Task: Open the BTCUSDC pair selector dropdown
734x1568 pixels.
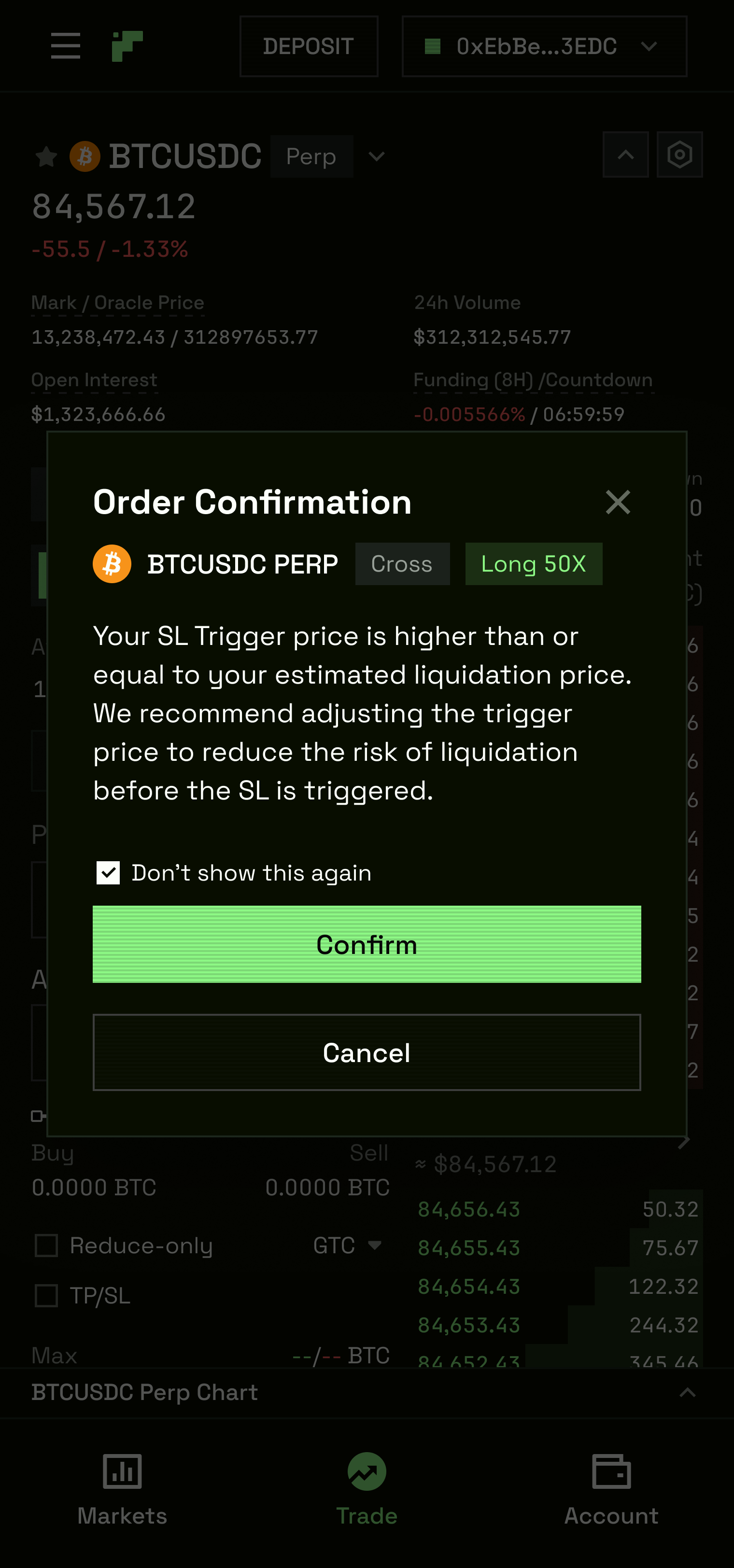Action: [376, 156]
